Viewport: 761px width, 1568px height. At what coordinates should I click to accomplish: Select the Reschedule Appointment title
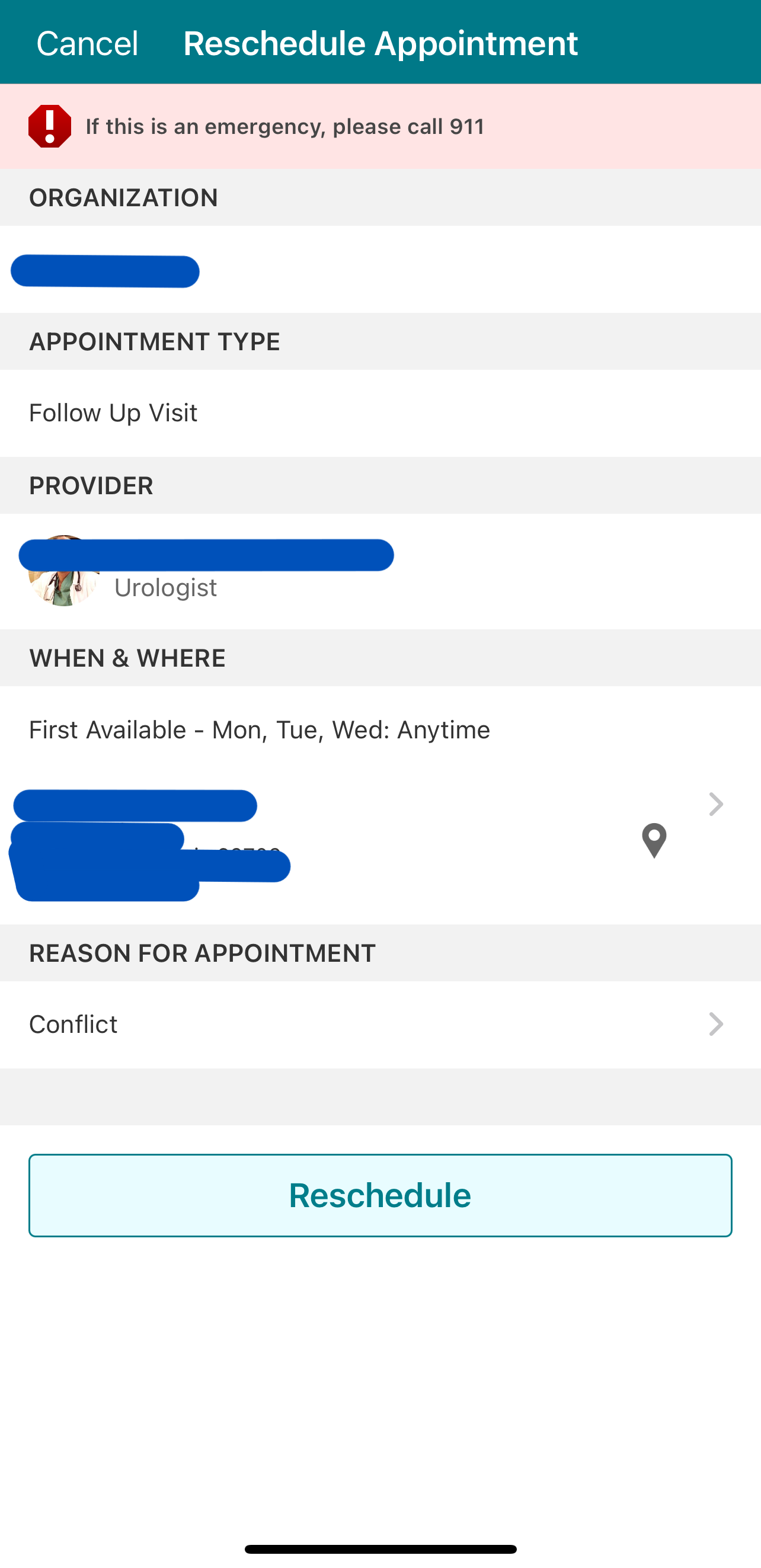(380, 43)
